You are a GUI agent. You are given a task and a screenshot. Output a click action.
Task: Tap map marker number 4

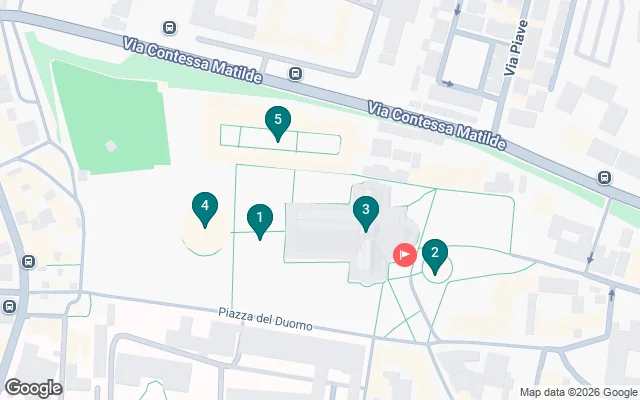pyautogui.click(x=204, y=208)
